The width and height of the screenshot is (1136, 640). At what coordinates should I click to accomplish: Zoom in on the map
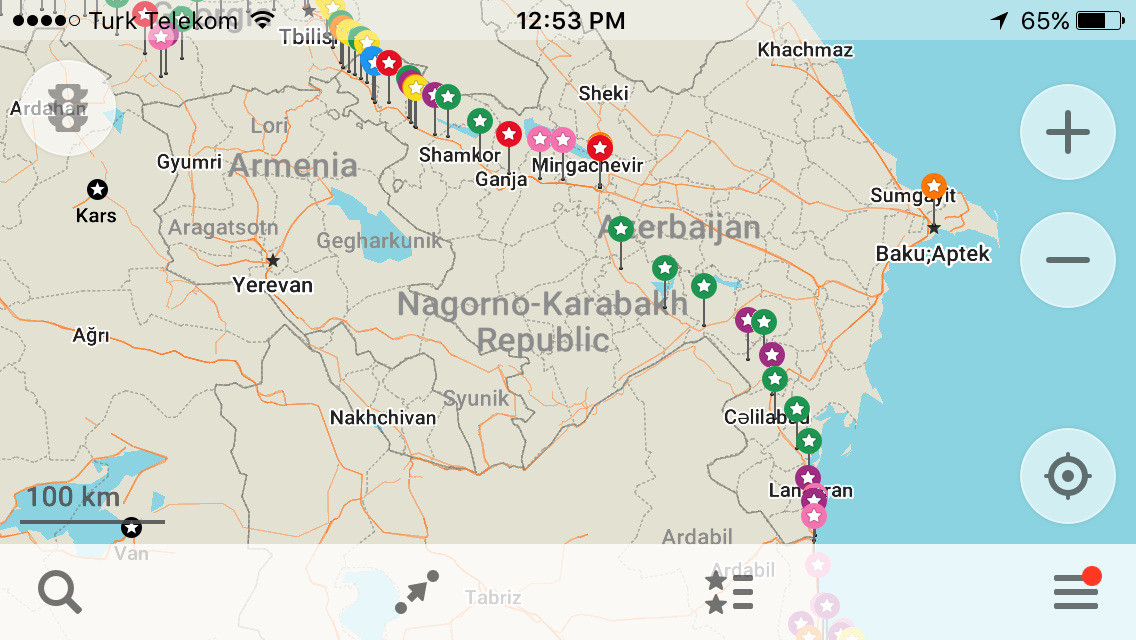tap(1067, 133)
